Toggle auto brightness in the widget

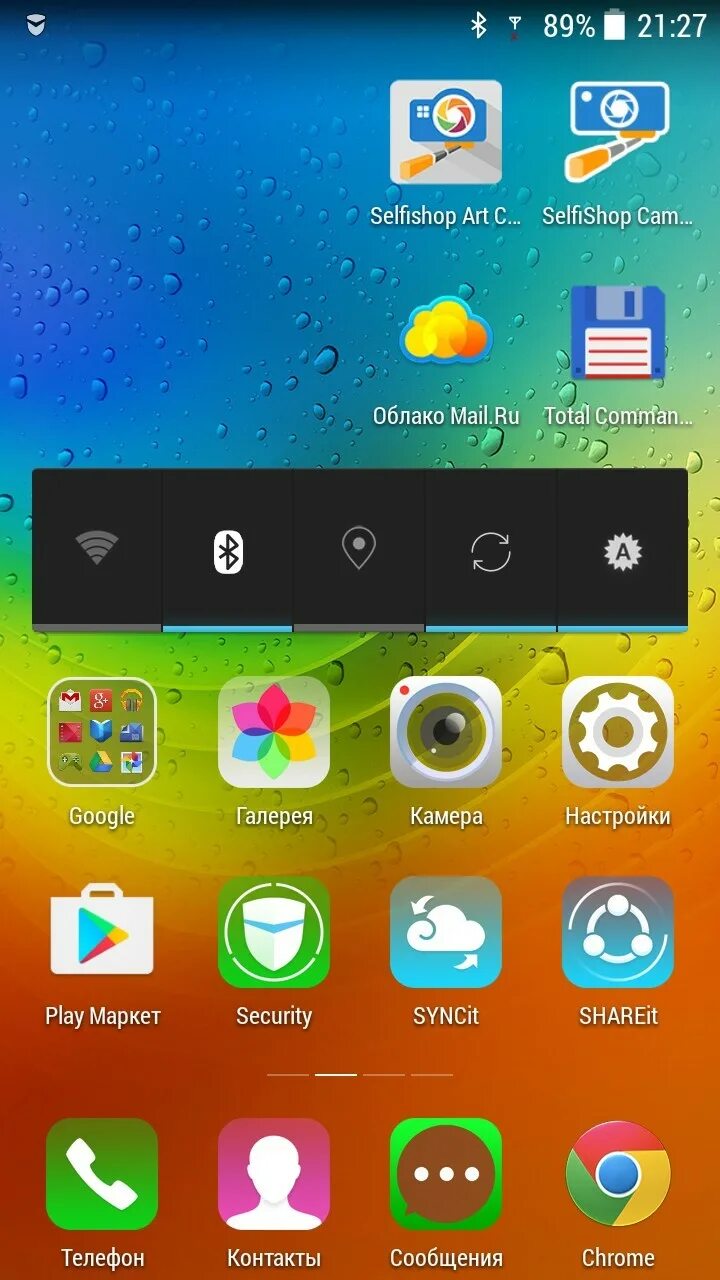[x=622, y=550]
